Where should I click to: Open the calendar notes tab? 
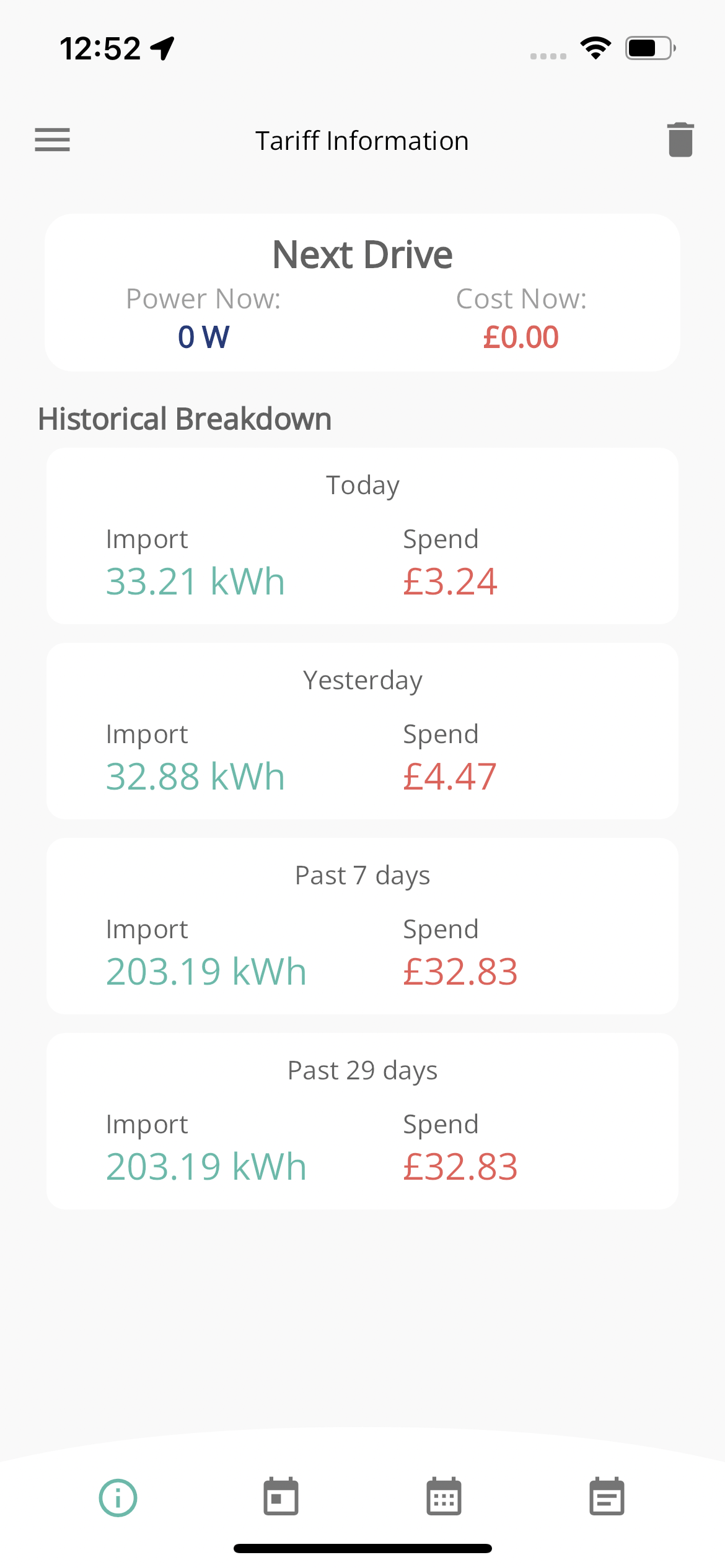click(607, 1497)
